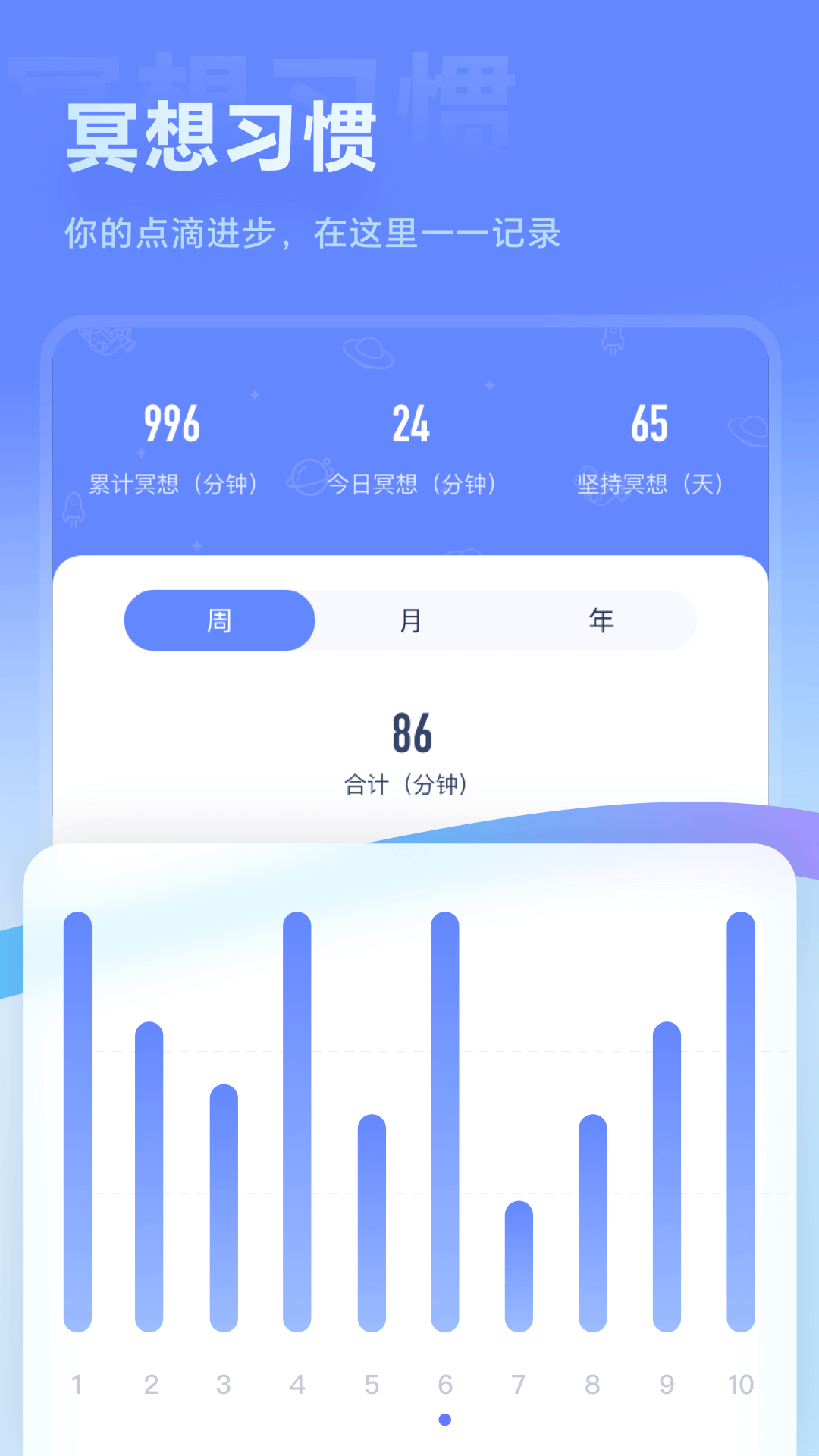Tap the rocket icon in the card's top right
Screen dimensions: 819x1456
tap(611, 342)
